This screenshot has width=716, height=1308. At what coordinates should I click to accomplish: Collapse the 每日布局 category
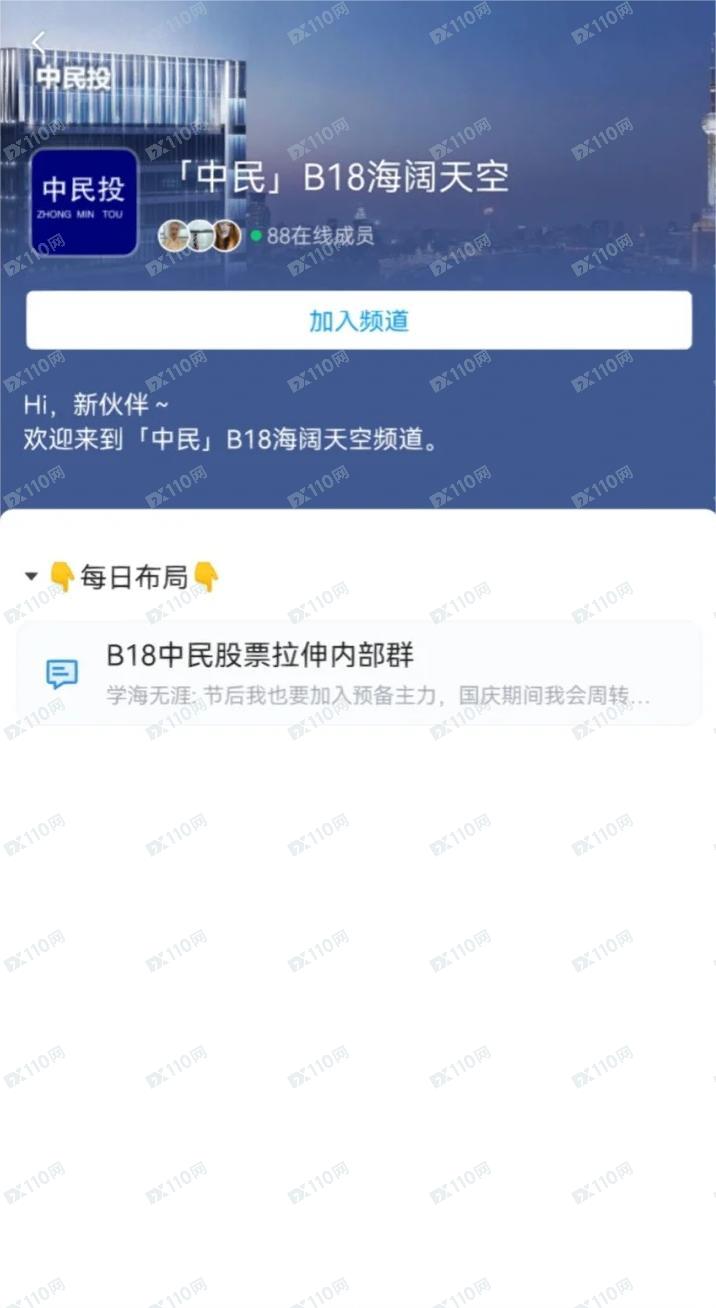point(31,577)
